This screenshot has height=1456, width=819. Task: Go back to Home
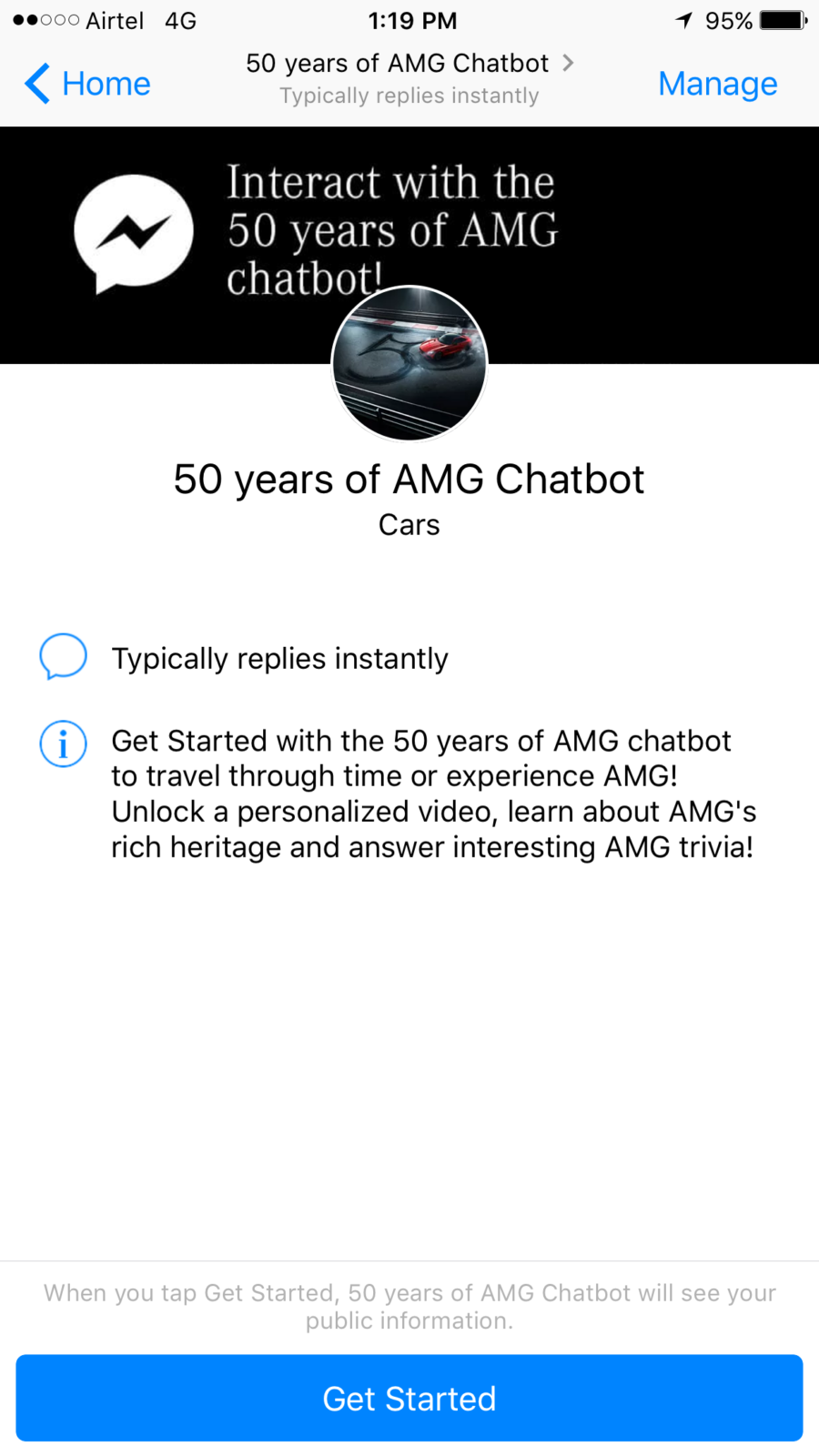(x=87, y=84)
